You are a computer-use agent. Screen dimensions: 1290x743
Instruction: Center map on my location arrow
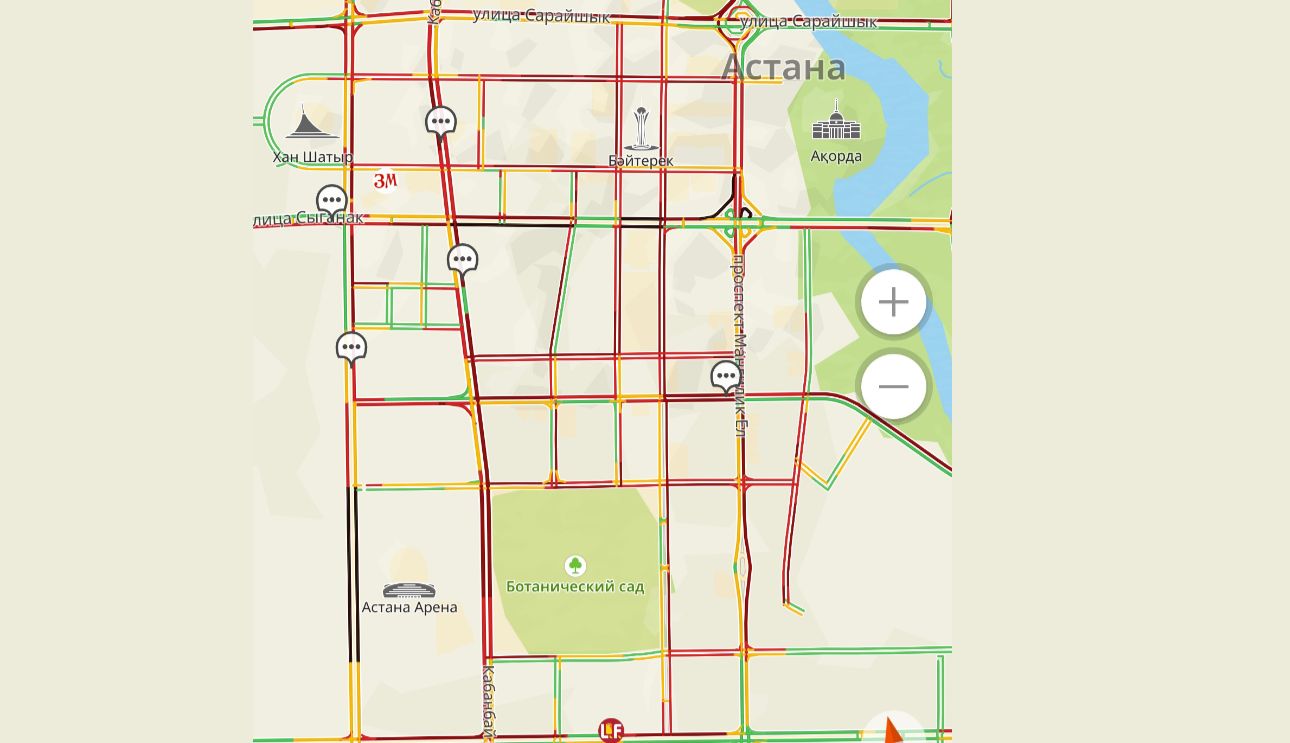893,732
